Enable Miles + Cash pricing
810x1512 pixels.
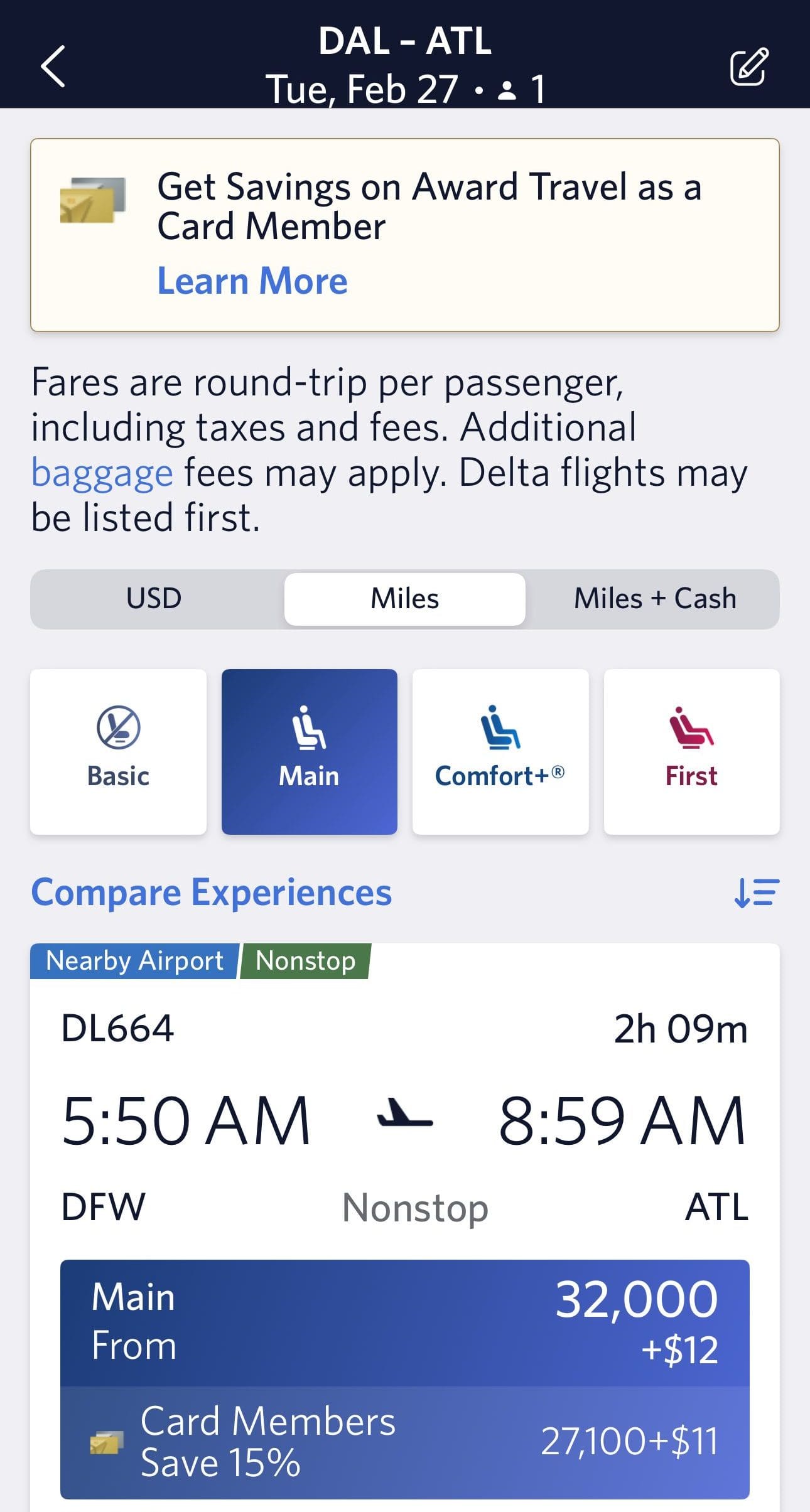[x=655, y=598]
